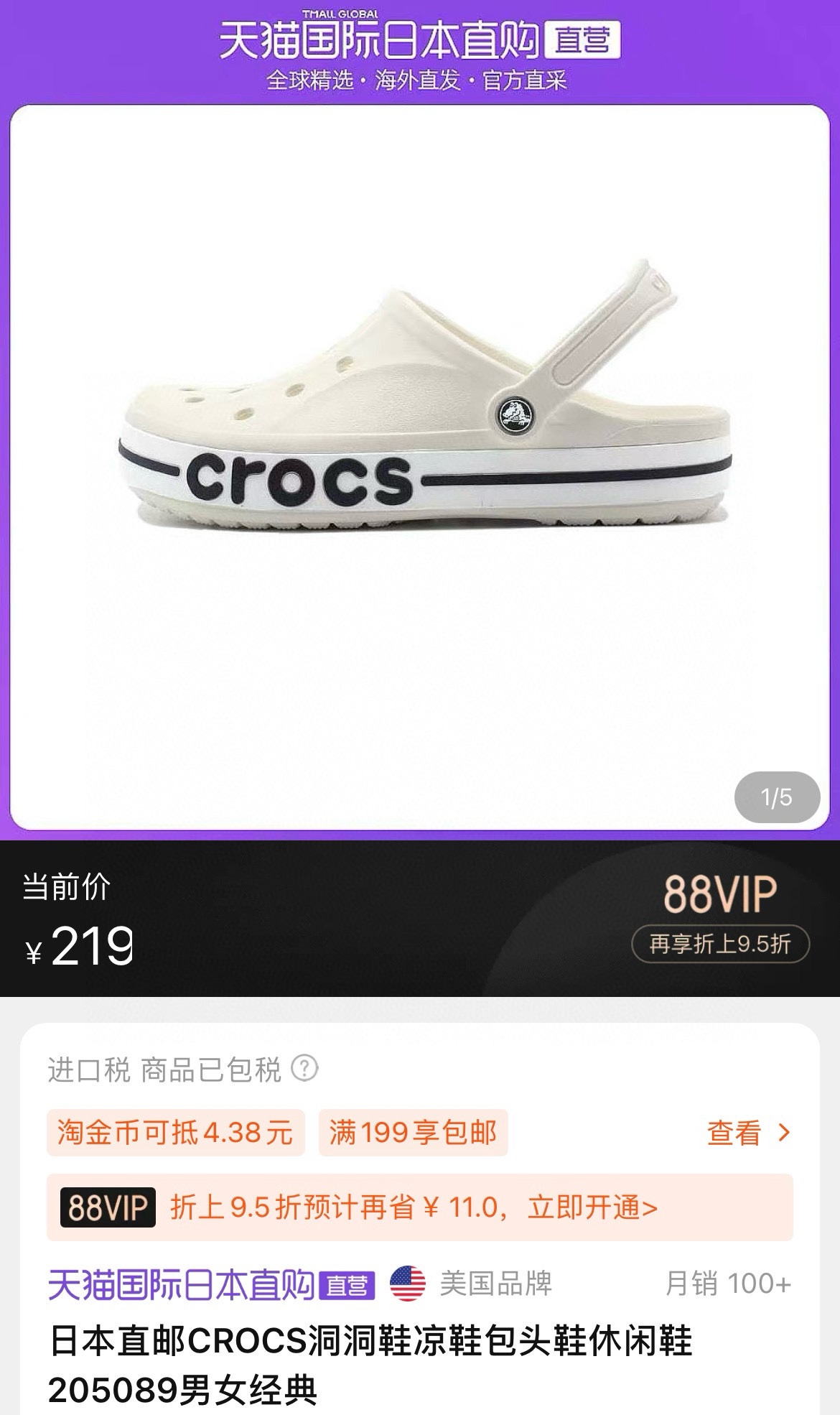This screenshot has height=1415, width=840.
Task: Visit the 天猫国际日本直购 store link
Action: click(211, 1284)
